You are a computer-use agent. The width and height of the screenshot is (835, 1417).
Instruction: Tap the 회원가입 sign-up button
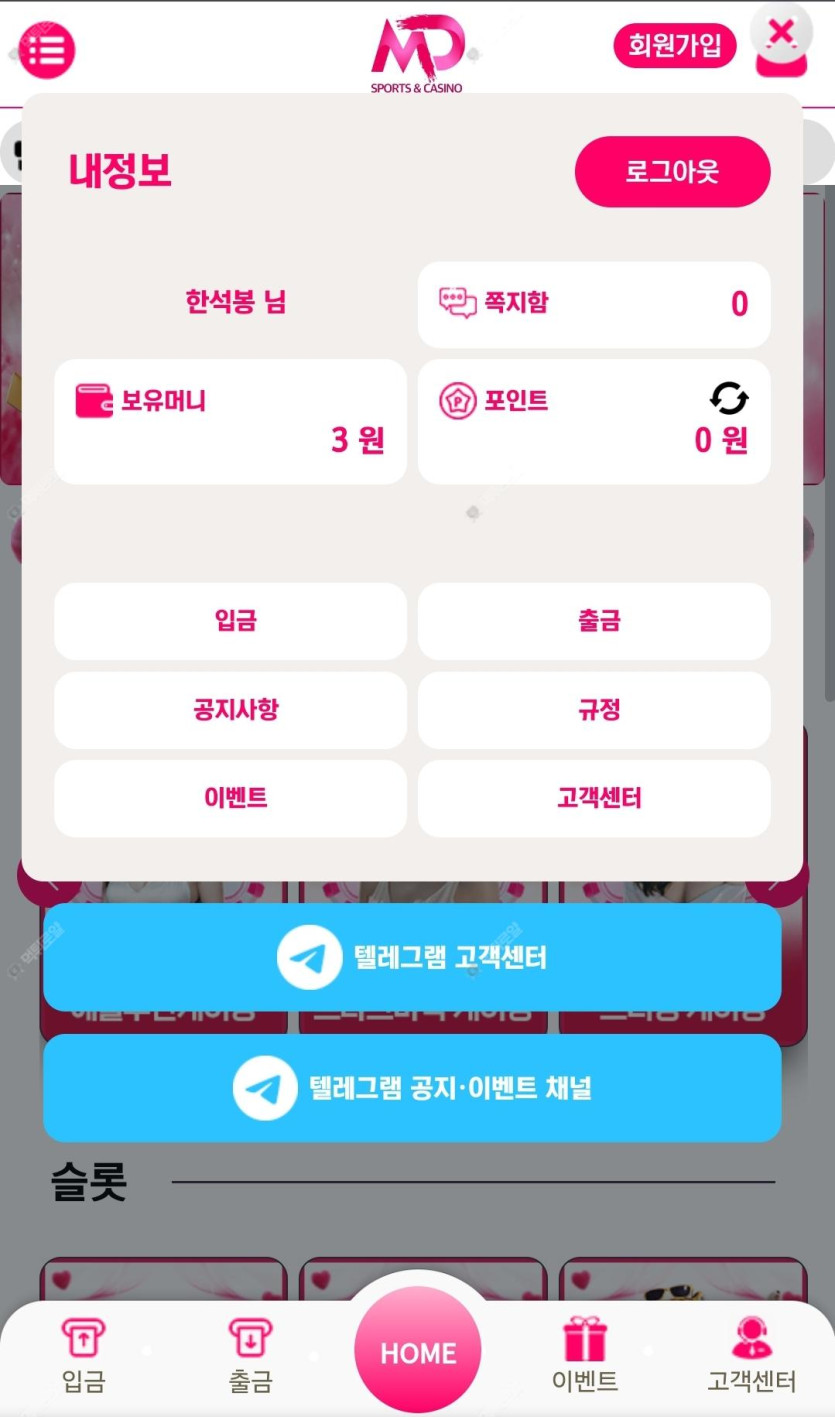click(674, 45)
